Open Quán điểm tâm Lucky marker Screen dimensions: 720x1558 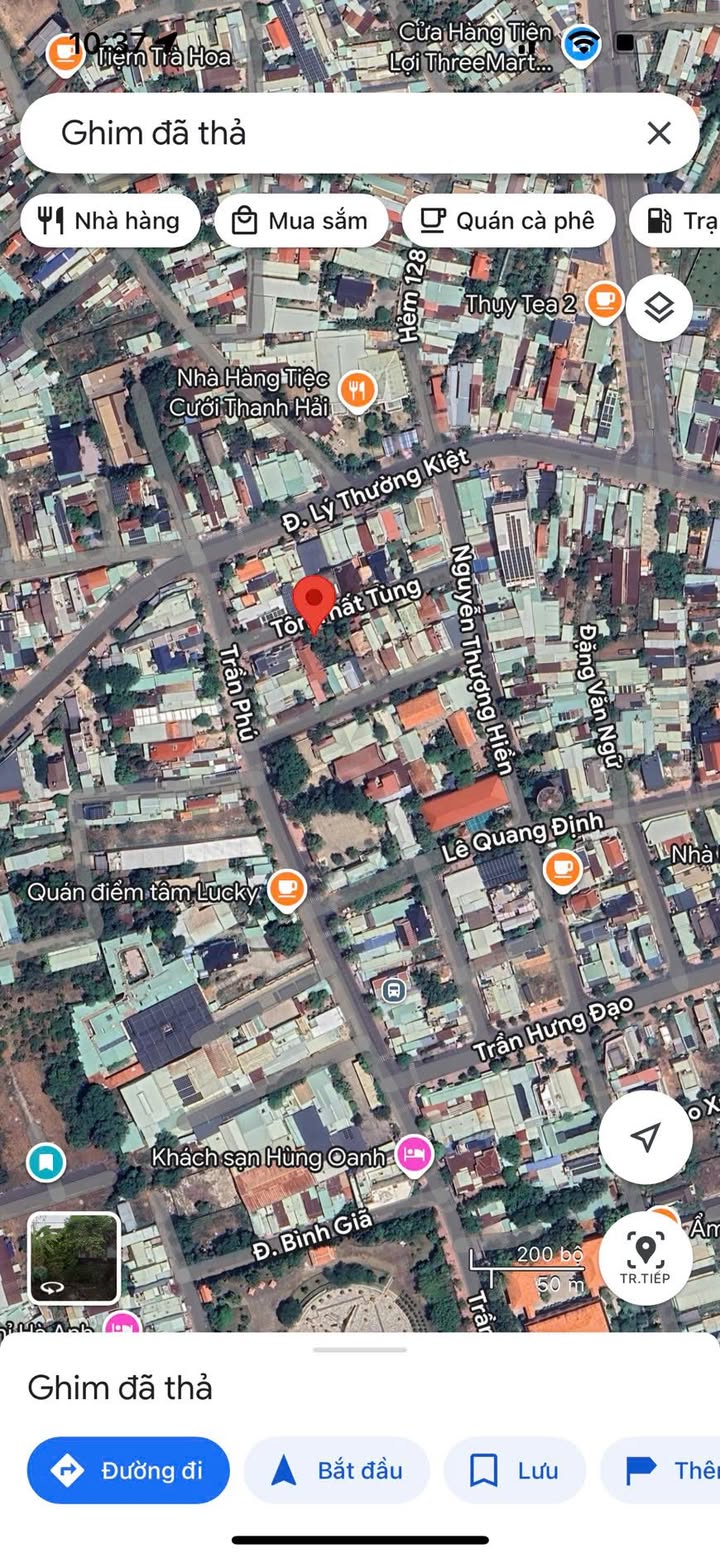(287, 888)
